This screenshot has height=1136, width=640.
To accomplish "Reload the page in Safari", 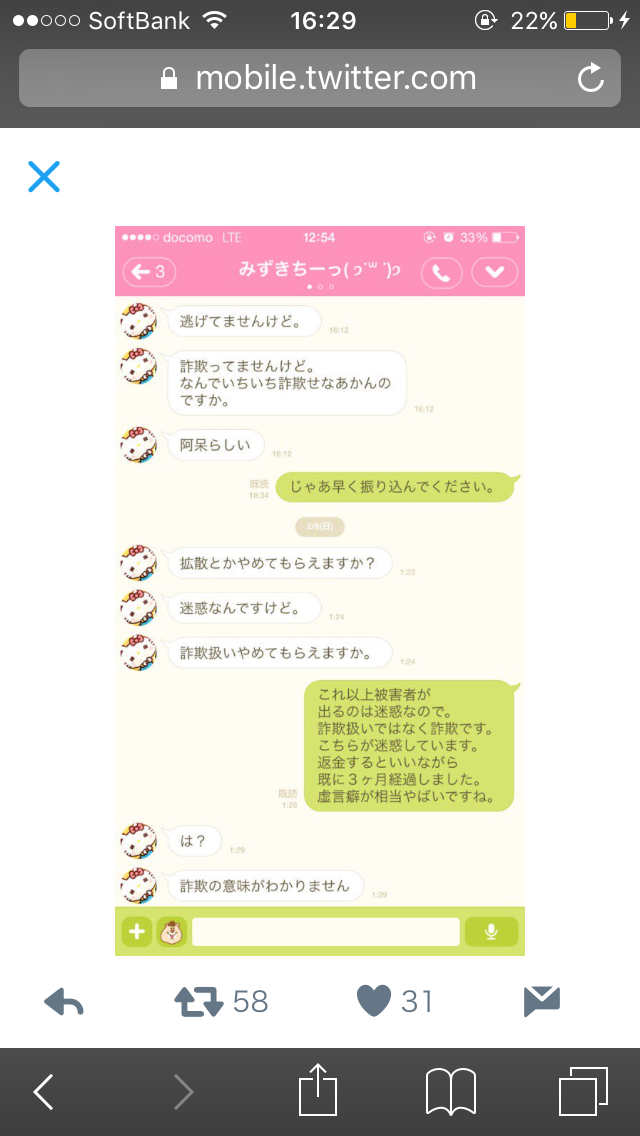I will [x=591, y=78].
